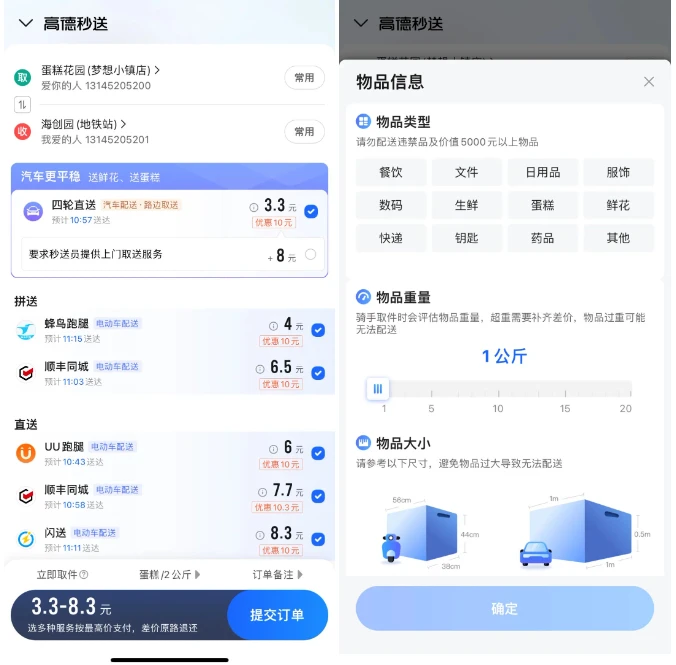Choose 蛋糕 as item type
The width and height of the screenshot is (676, 665).
pyautogui.click(x=542, y=205)
